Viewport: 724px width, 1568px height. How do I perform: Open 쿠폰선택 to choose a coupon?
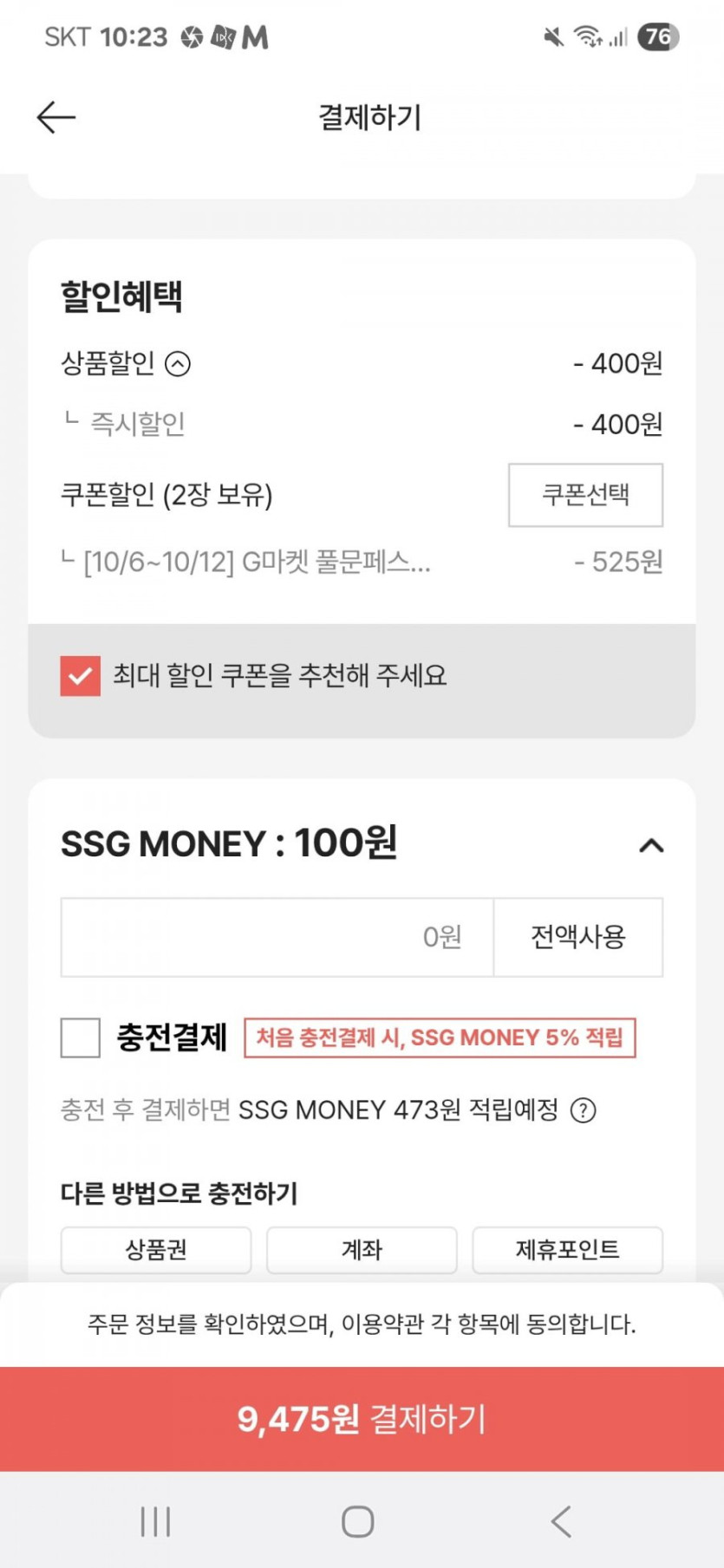click(x=585, y=495)
